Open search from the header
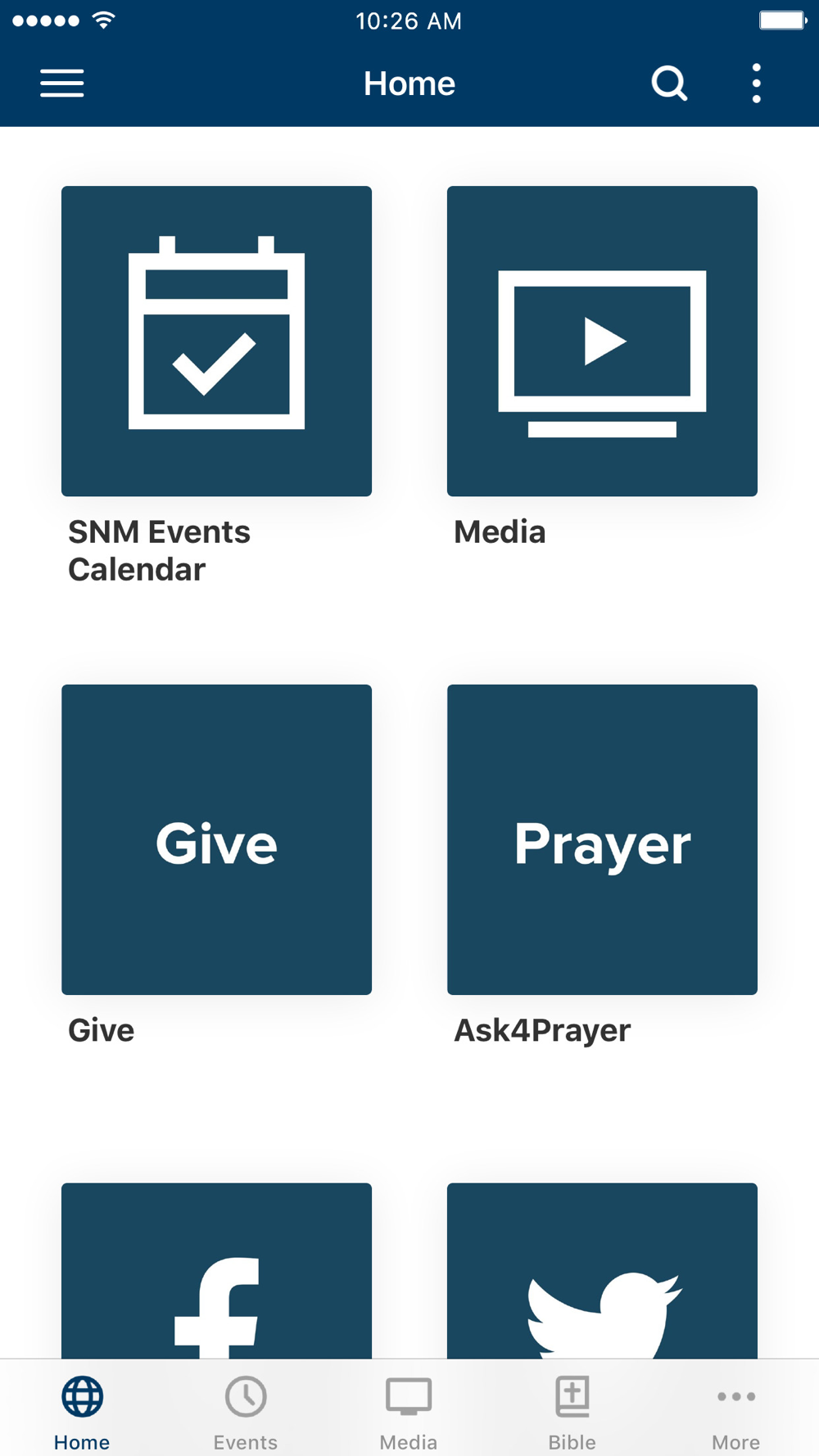The height and width of the screenshot is (1456, 819). 669,84
